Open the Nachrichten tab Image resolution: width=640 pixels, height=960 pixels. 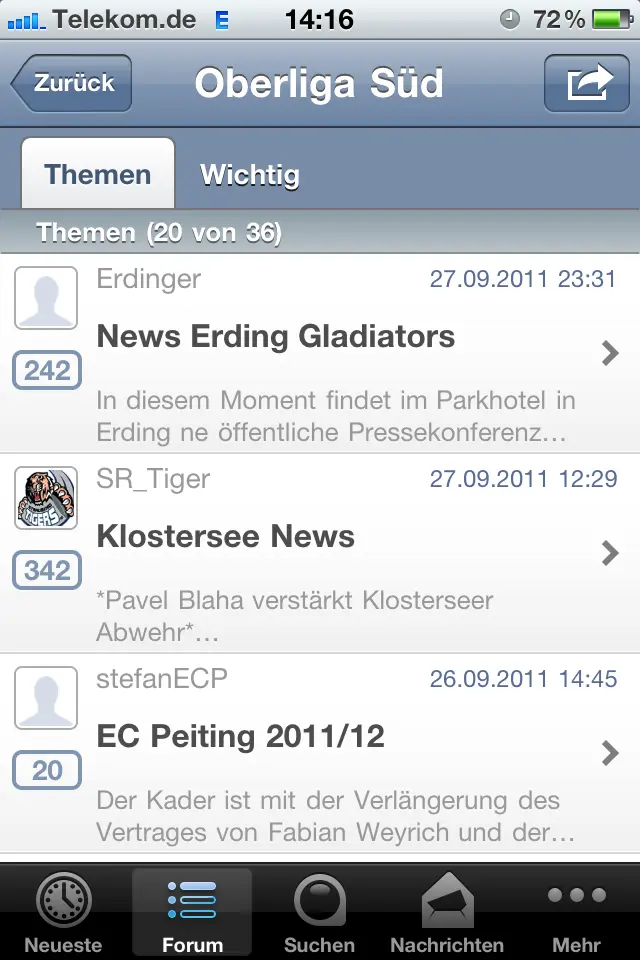tap(447, 914)
